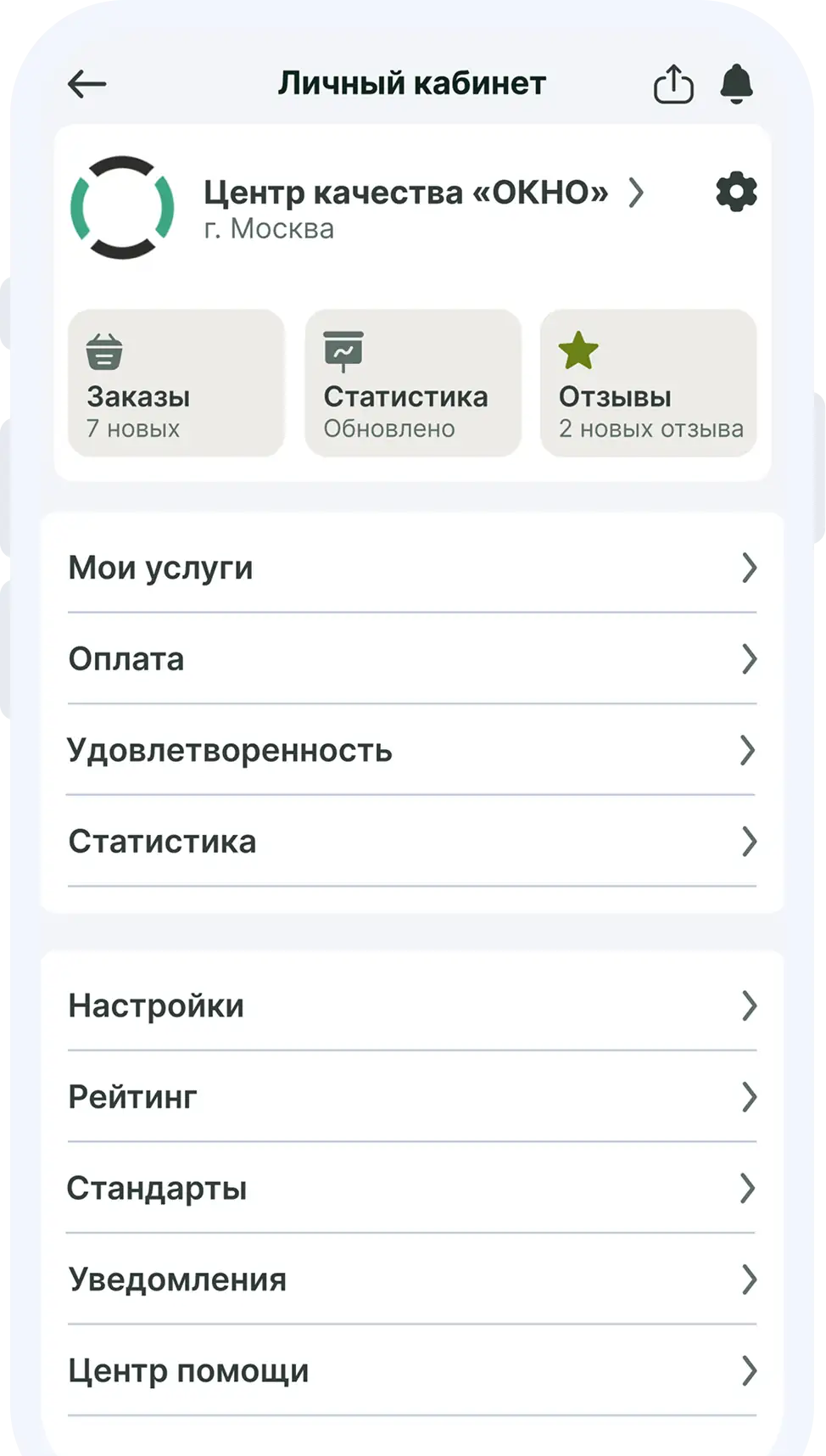
Task: Open the Статистика card with Обновлено
Action: tap(412, 383)
